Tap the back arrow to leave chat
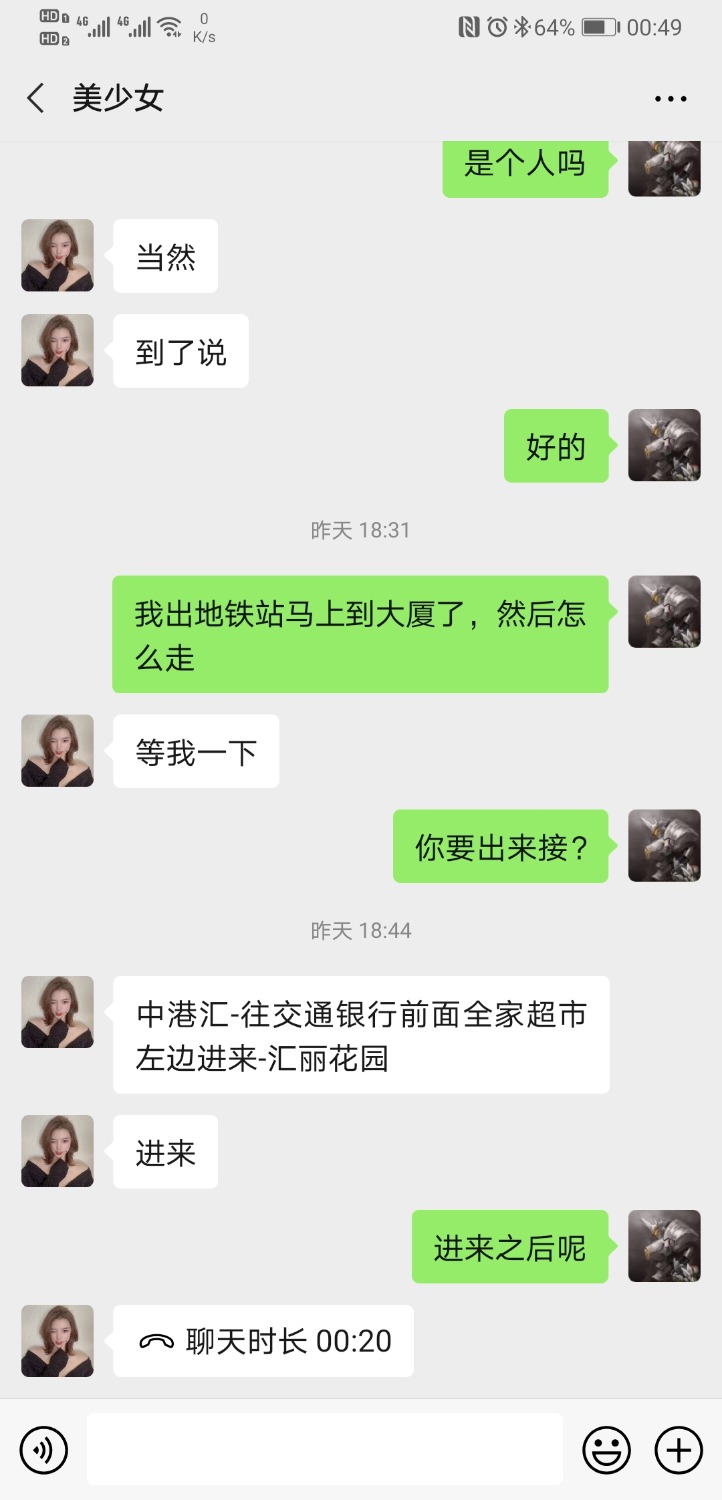Screen dimensions: 722x1500 tap(35, 97)
